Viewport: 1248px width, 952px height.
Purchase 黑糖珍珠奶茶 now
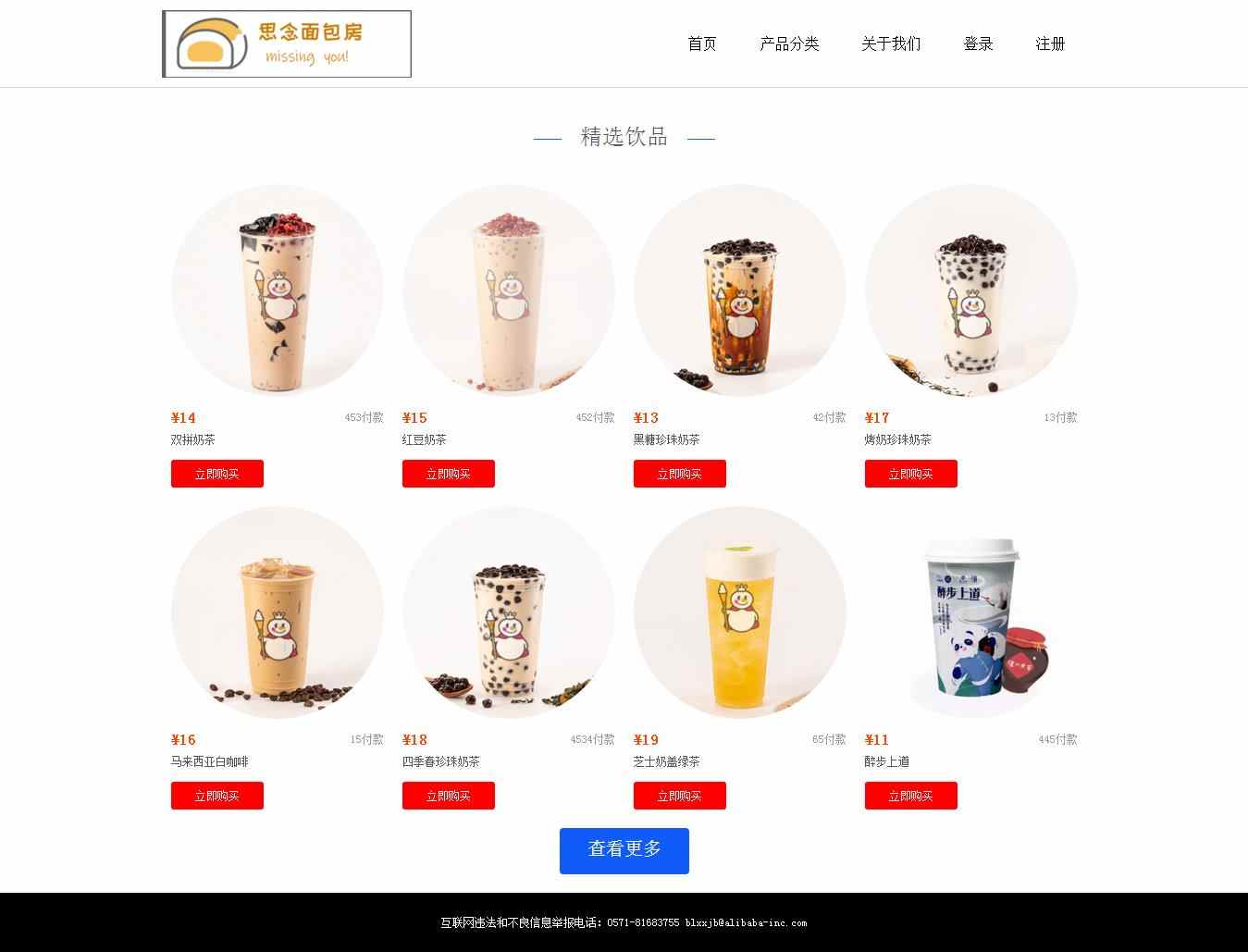click(x=679, y=474)
